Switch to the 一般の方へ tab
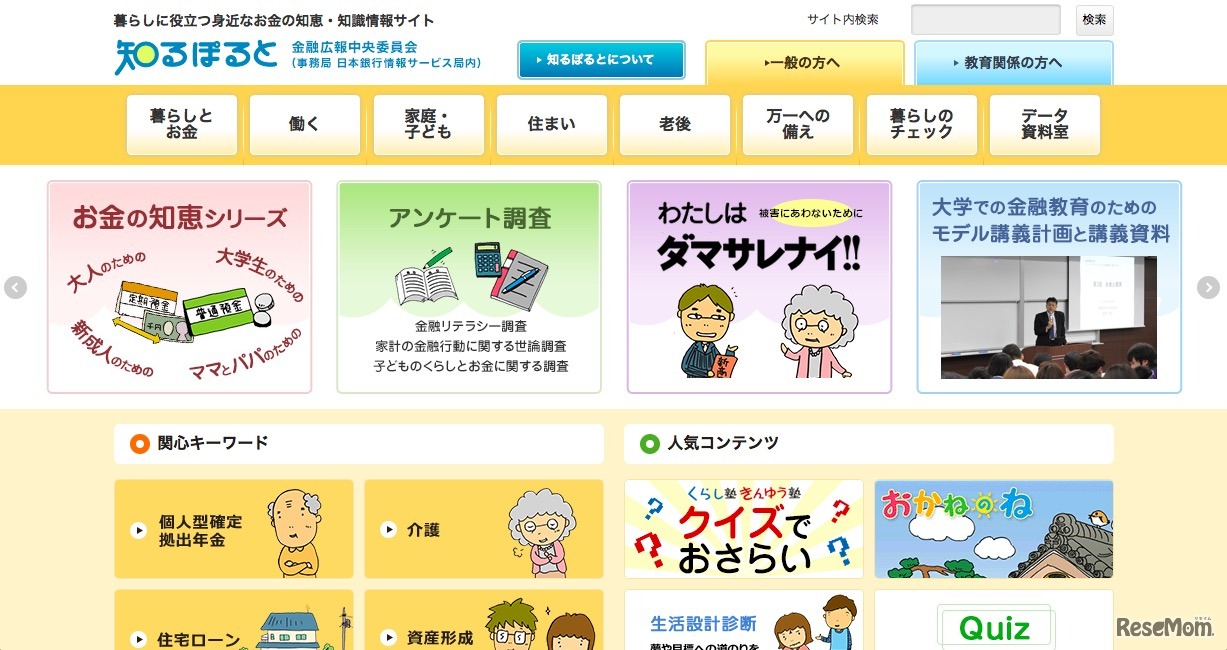The height and width of the screenshot is (650, 1227). tap(804, 63)
